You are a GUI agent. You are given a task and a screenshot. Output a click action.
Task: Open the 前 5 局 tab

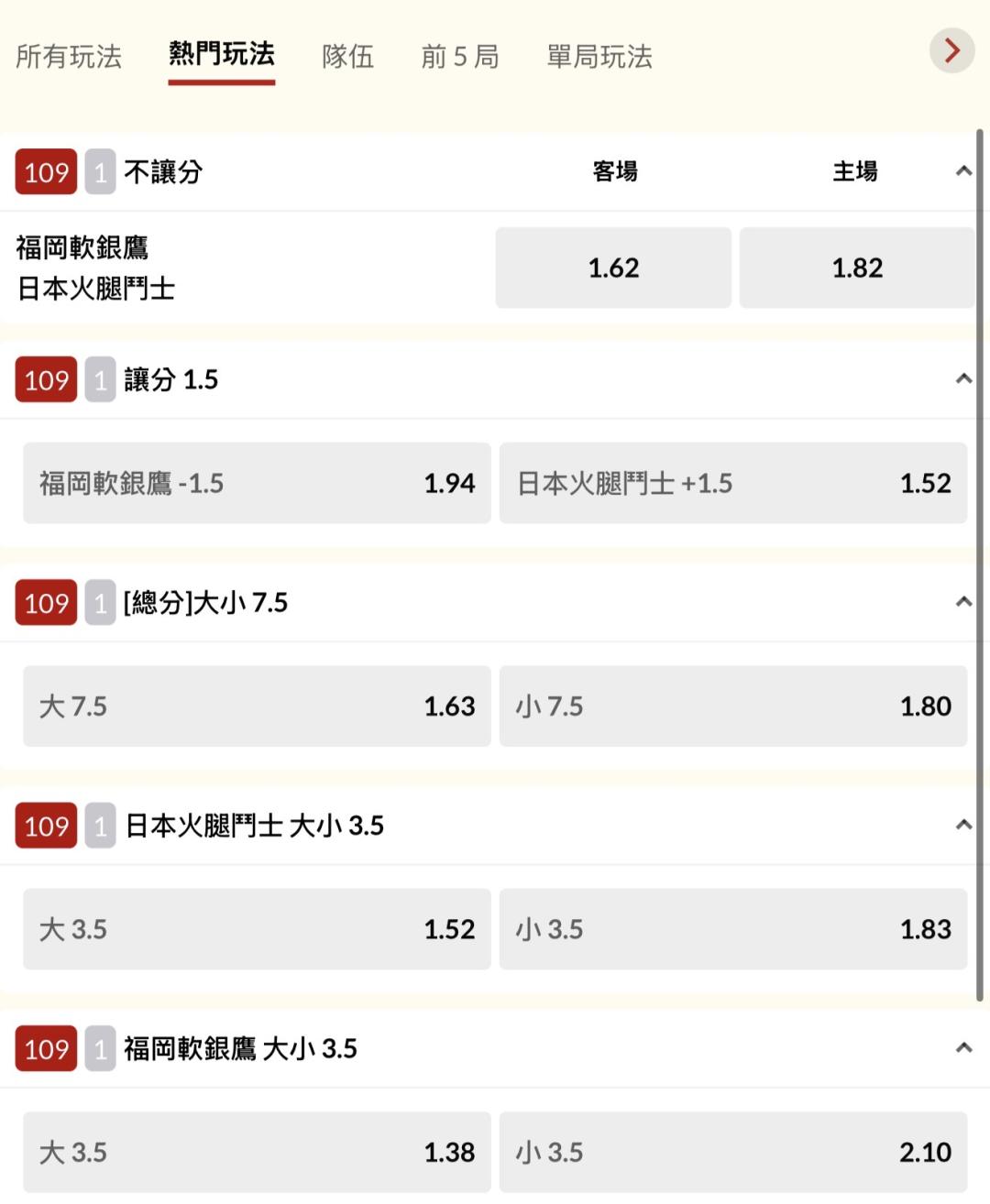pos(459,57)
